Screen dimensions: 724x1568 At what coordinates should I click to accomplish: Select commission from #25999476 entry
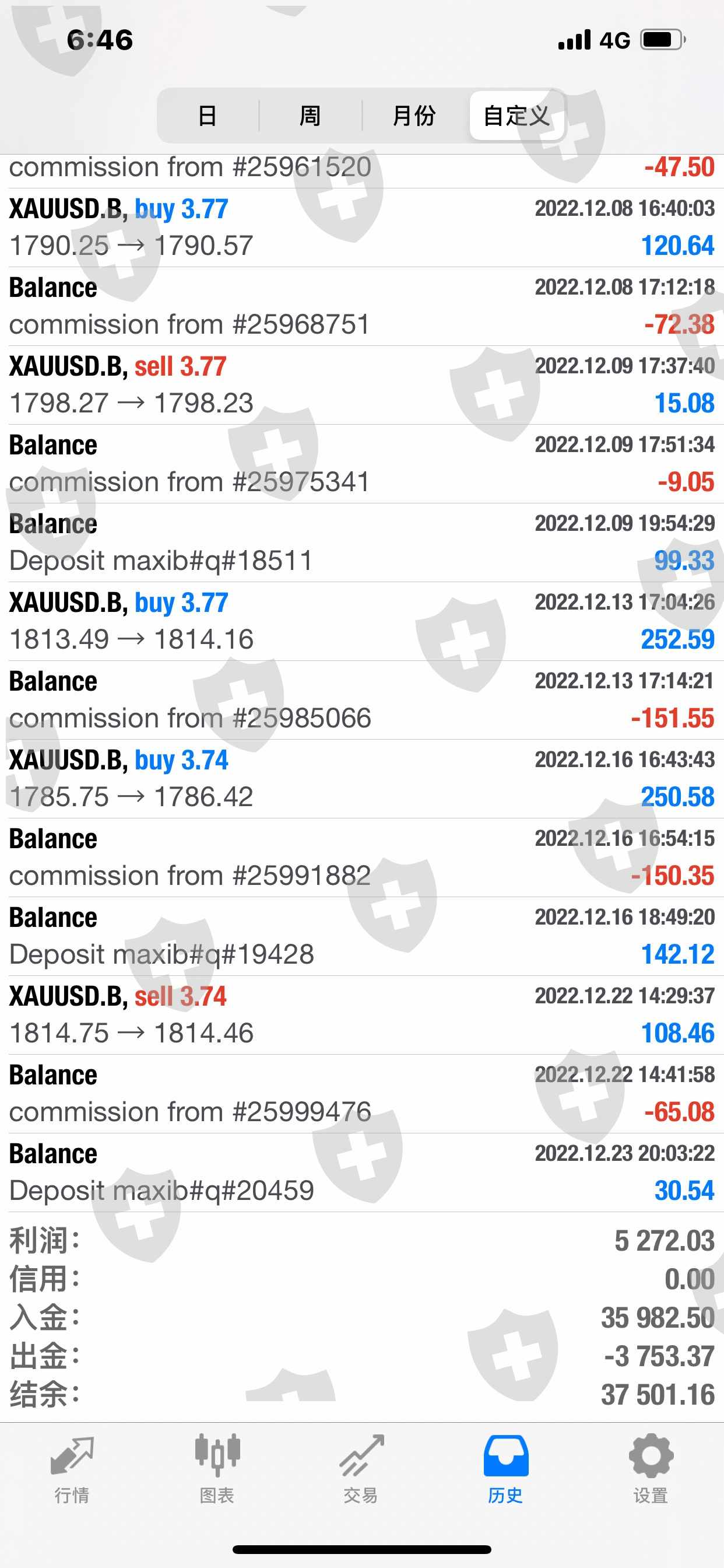point(361,1094)
